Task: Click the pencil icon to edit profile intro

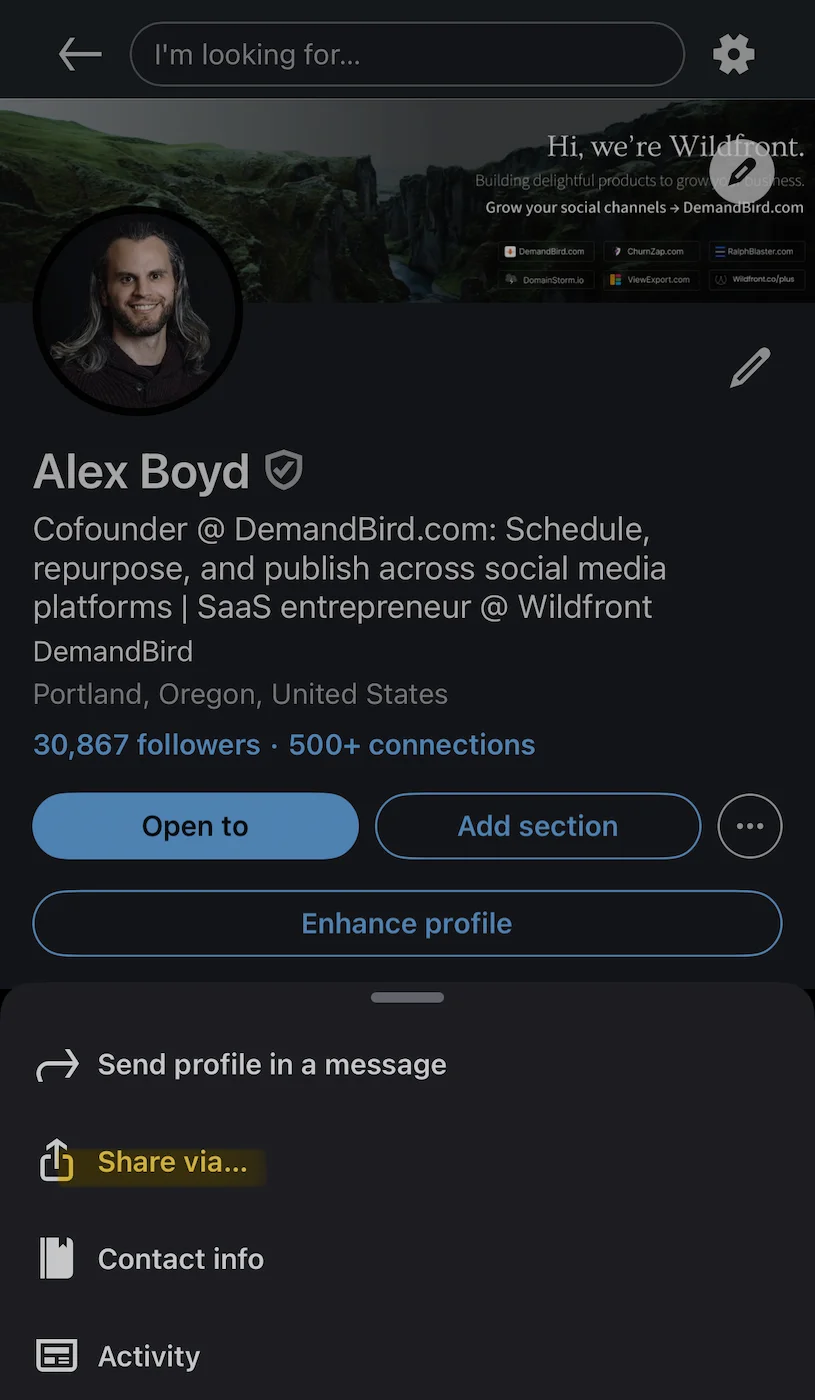Action: coord(749,367)
